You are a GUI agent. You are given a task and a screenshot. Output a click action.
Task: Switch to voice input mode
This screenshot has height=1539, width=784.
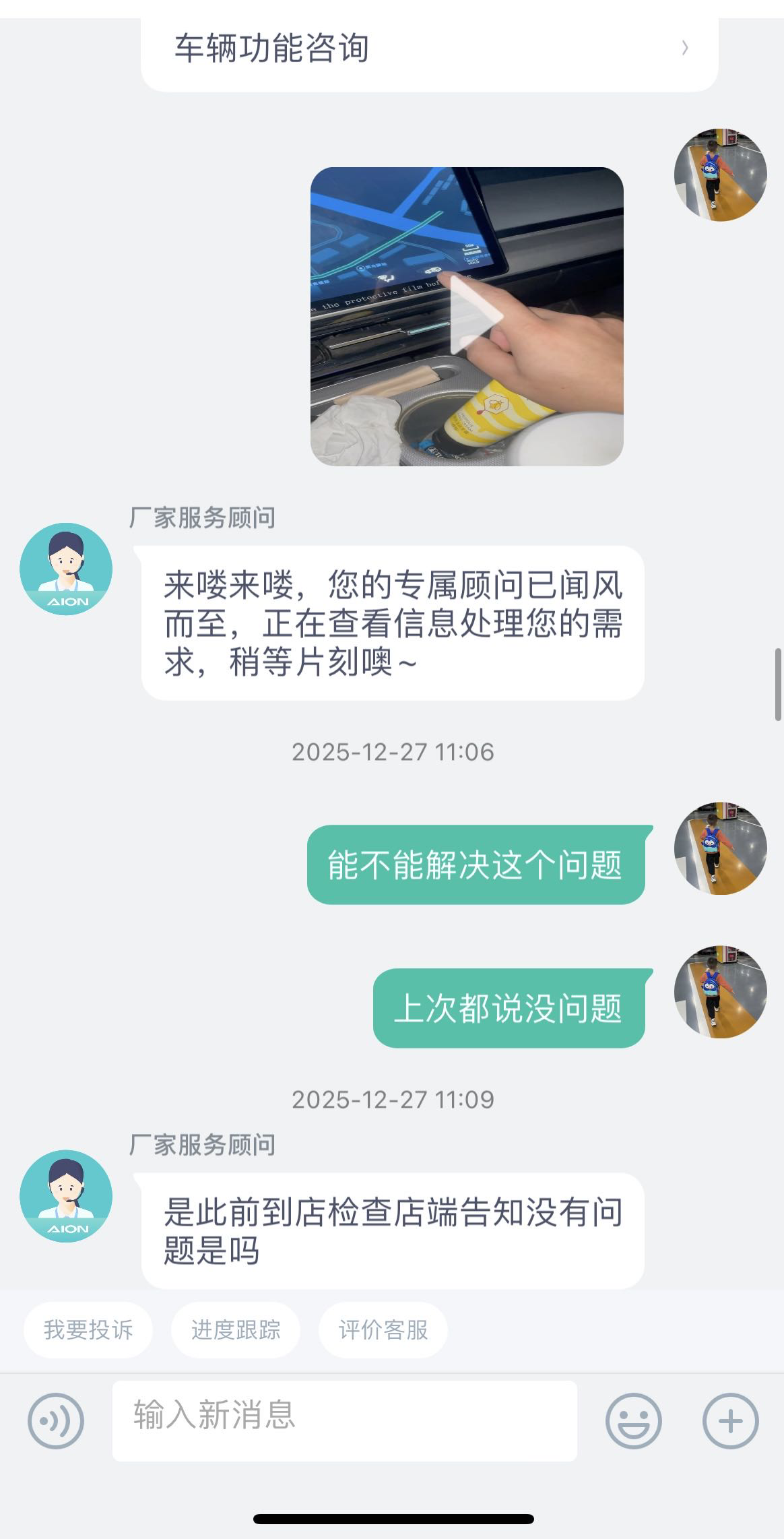56,1420
